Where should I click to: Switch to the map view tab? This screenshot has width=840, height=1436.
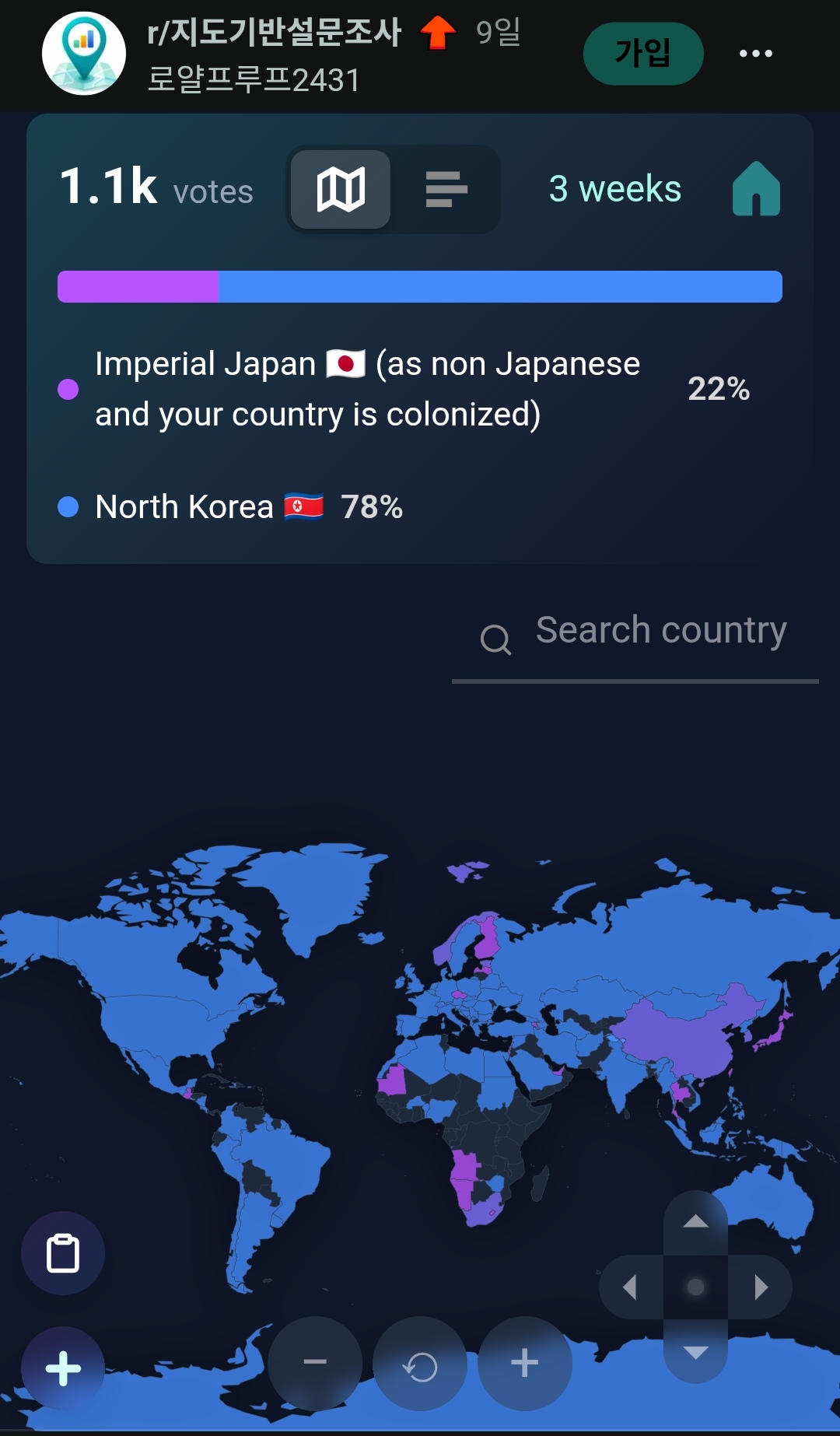point(341,190)
